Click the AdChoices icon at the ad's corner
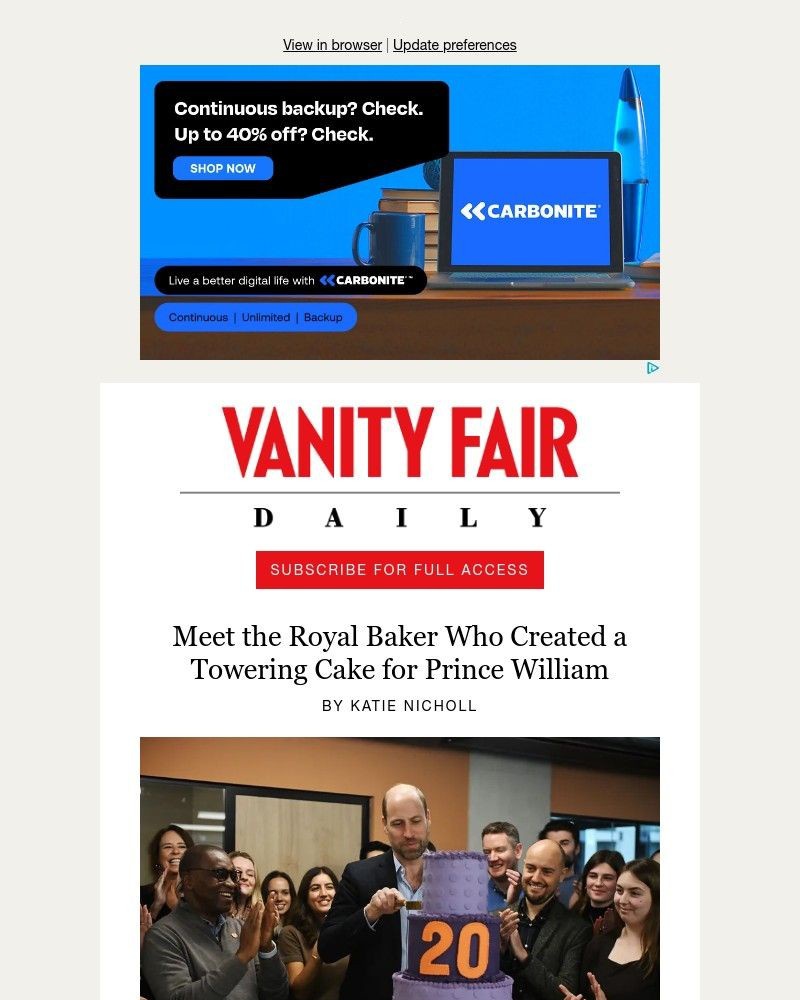 point(653,368)
